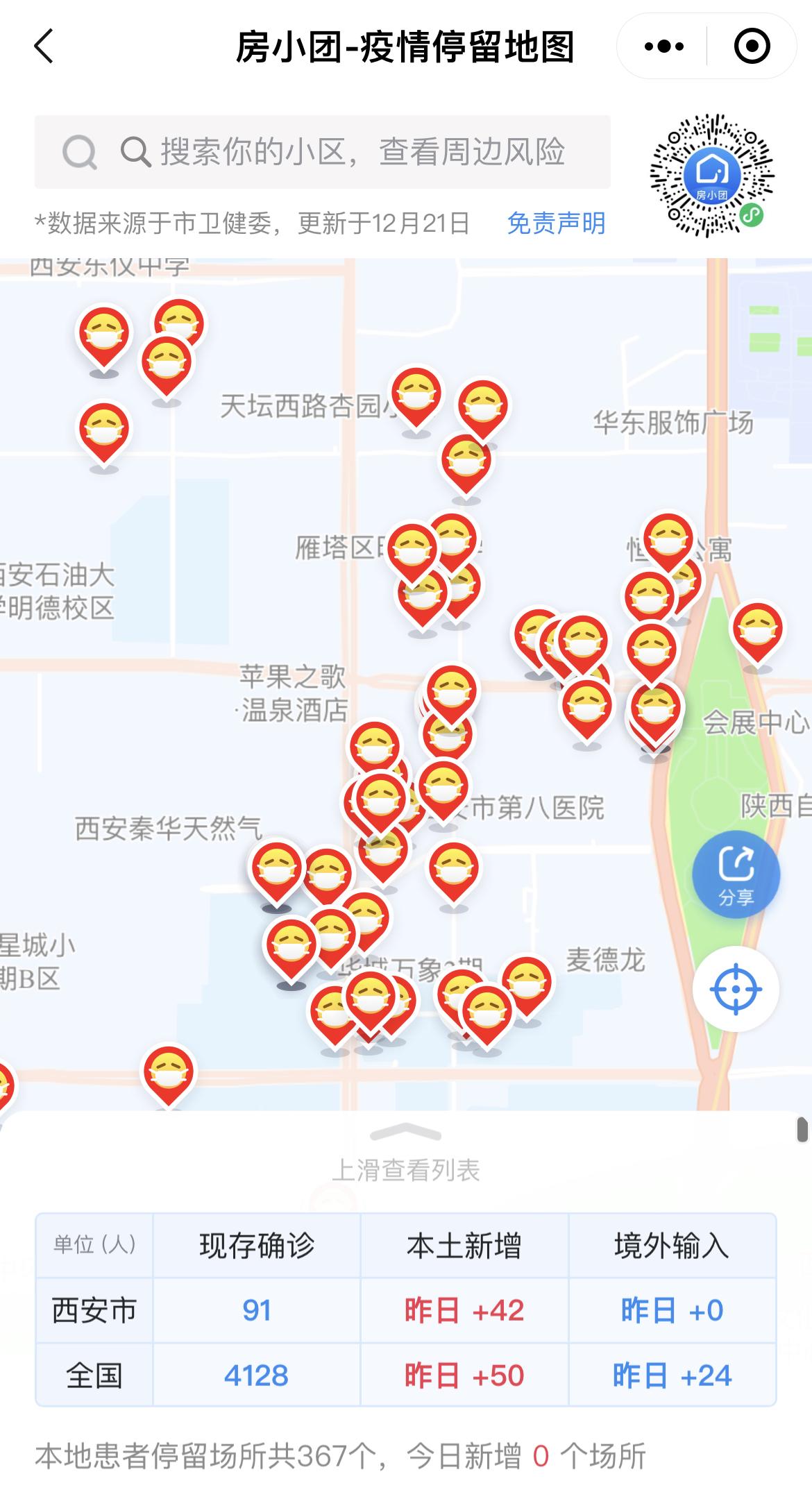Select the map pin near 华东服饰广场
The image size is (812, 1490).
pyautogui.click(x=482, y=411)
